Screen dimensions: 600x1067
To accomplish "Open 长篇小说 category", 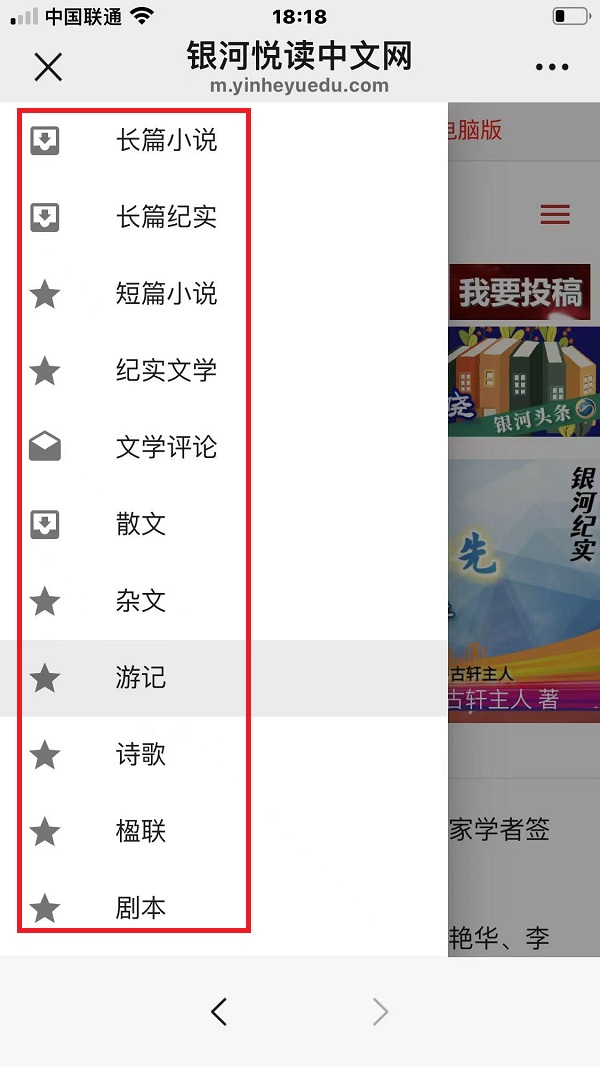I will (x=165, y=141).
